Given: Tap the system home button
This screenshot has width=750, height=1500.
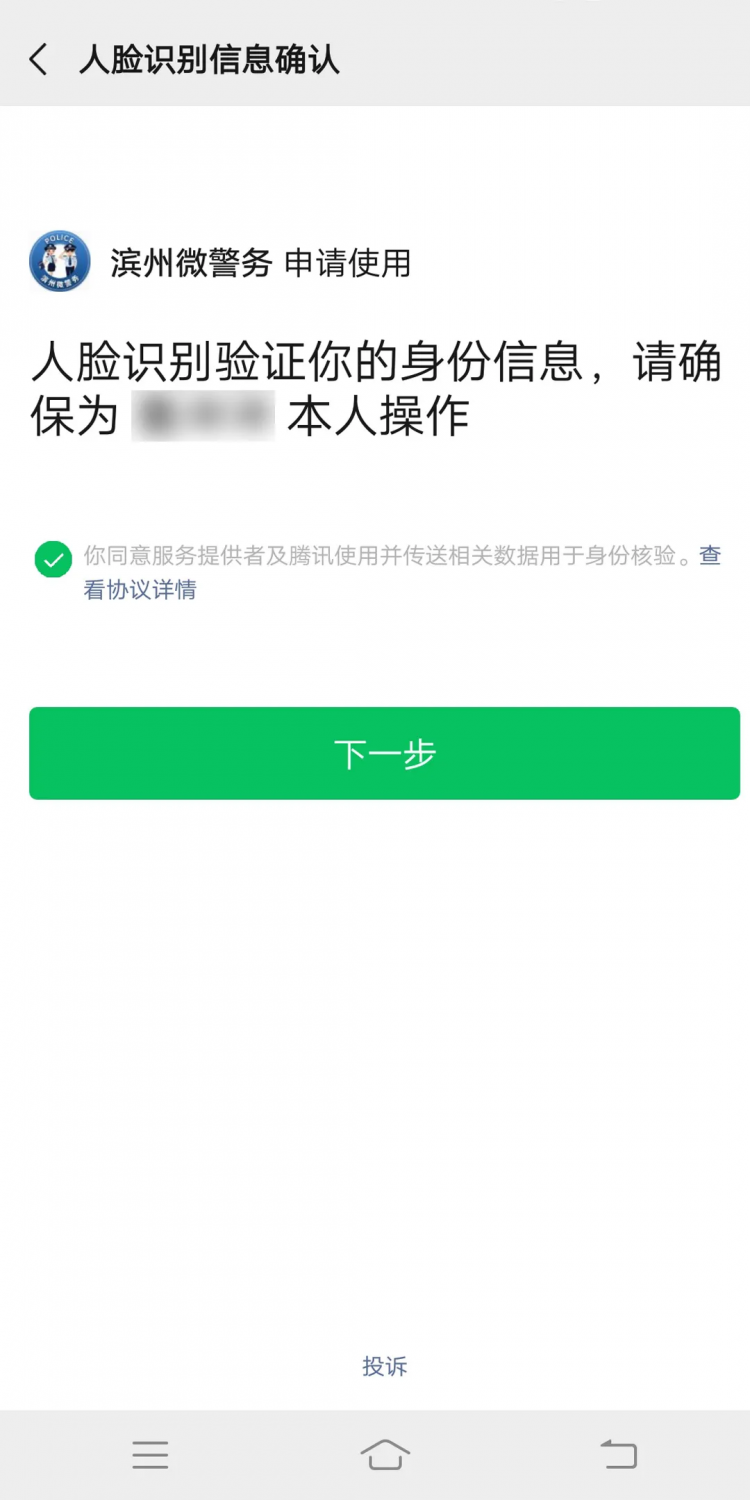Looking at the screenshot, I should pyautogui.click(x=385, y=1454).
